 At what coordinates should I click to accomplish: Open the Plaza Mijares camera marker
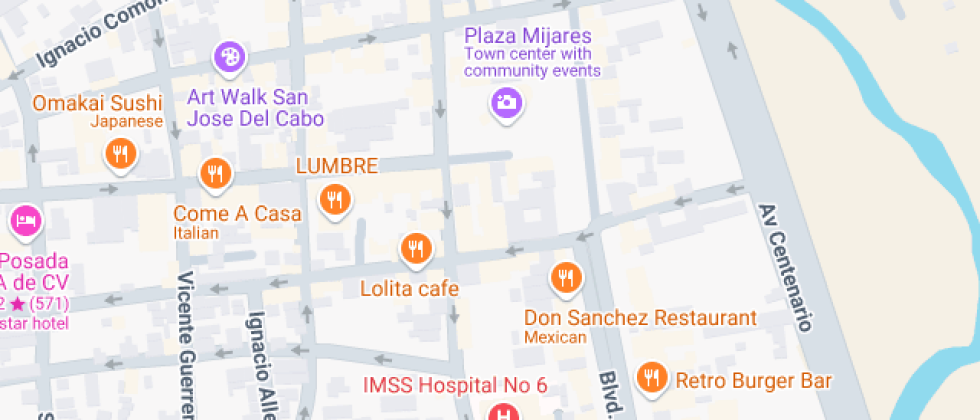pos(507,101)
